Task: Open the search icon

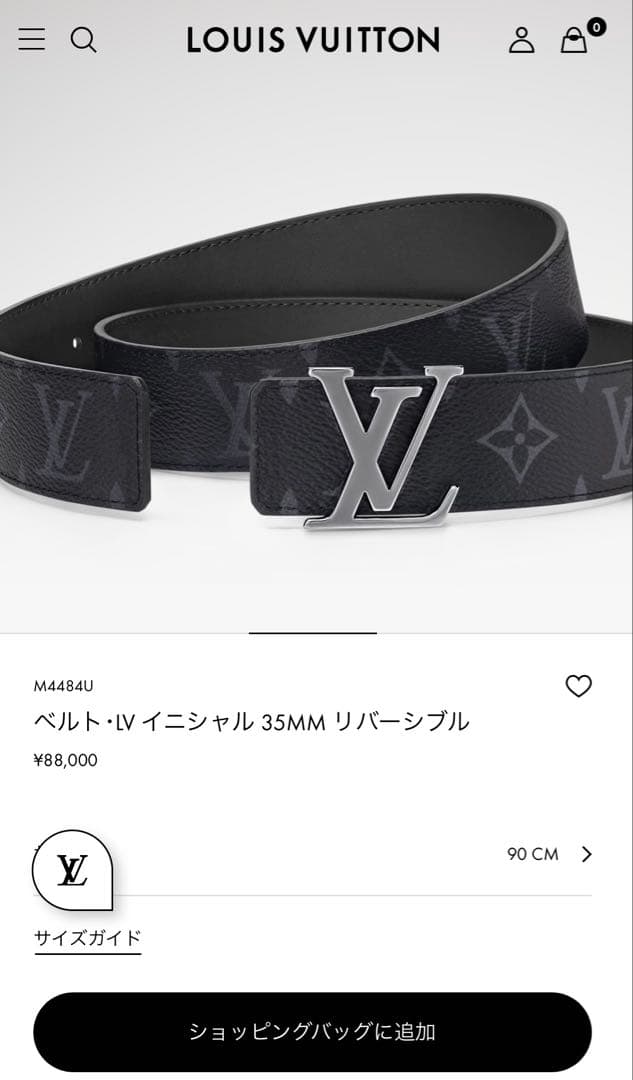Action: tap(84, 40)
